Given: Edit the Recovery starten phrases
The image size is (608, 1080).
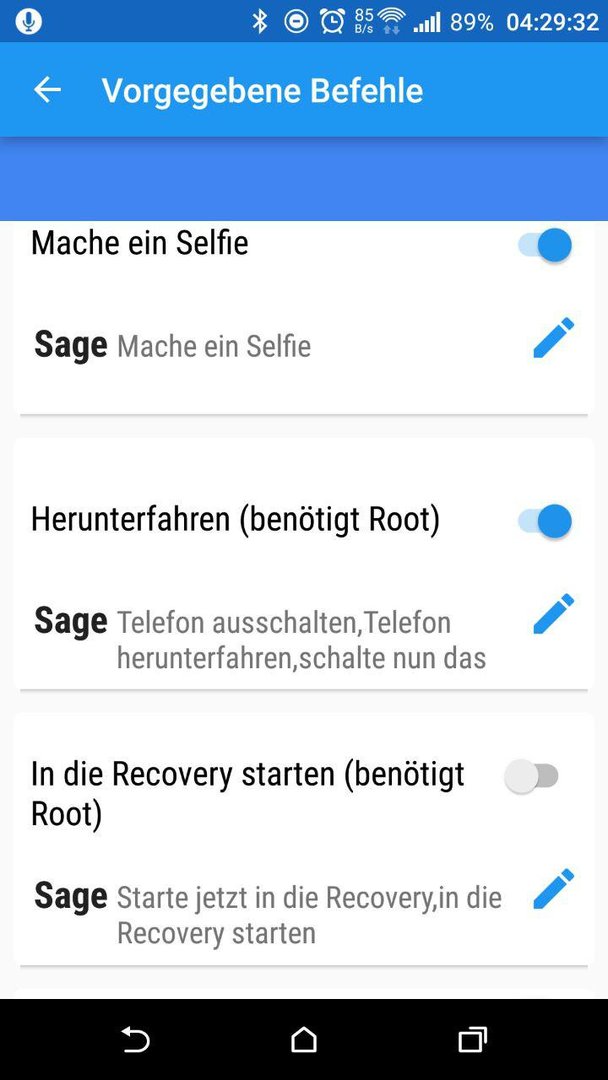Looking at the screenshot, I should coord(554,889).
